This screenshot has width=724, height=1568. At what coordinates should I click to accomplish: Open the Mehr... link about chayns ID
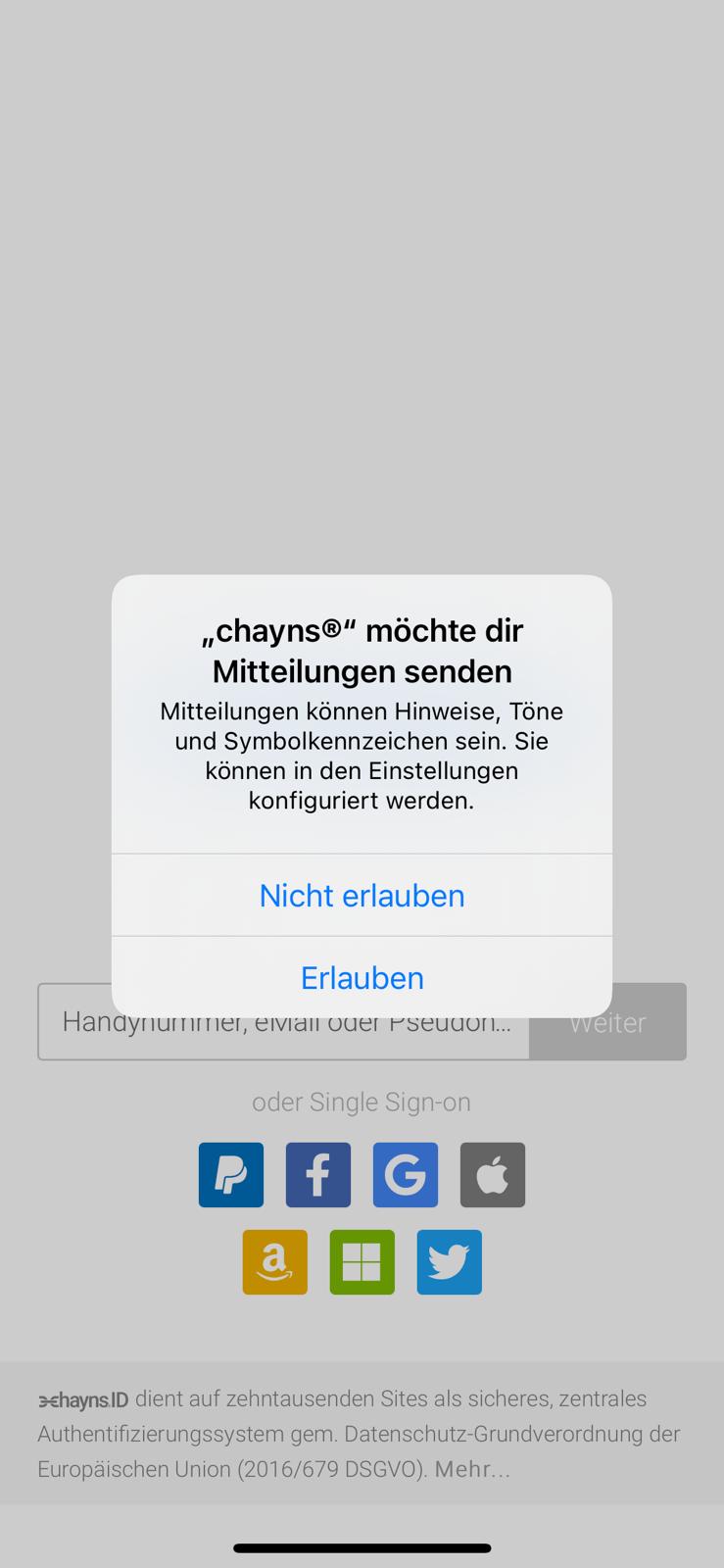(472, 1469)
